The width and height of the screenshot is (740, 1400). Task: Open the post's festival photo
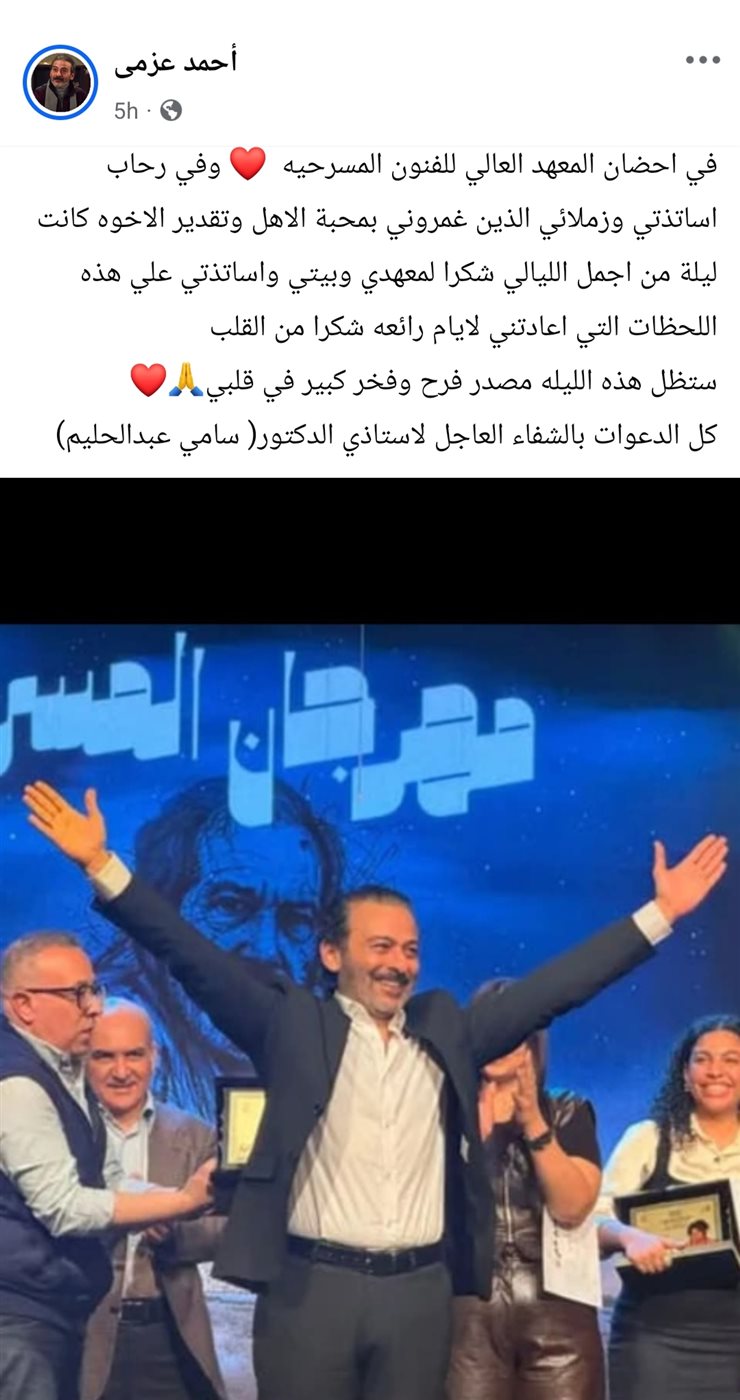[x=370, y=1010]
